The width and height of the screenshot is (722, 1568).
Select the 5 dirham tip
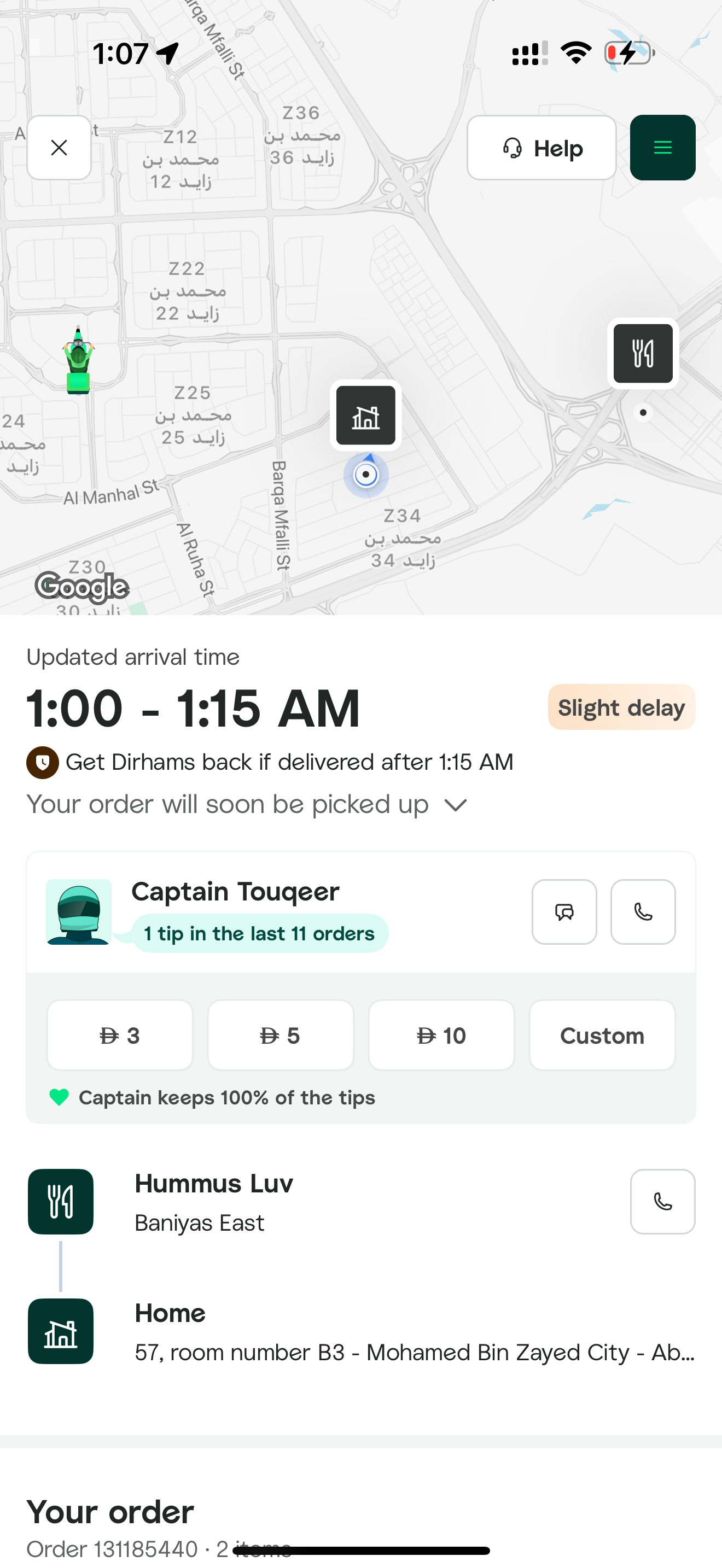pos(281,1035)
